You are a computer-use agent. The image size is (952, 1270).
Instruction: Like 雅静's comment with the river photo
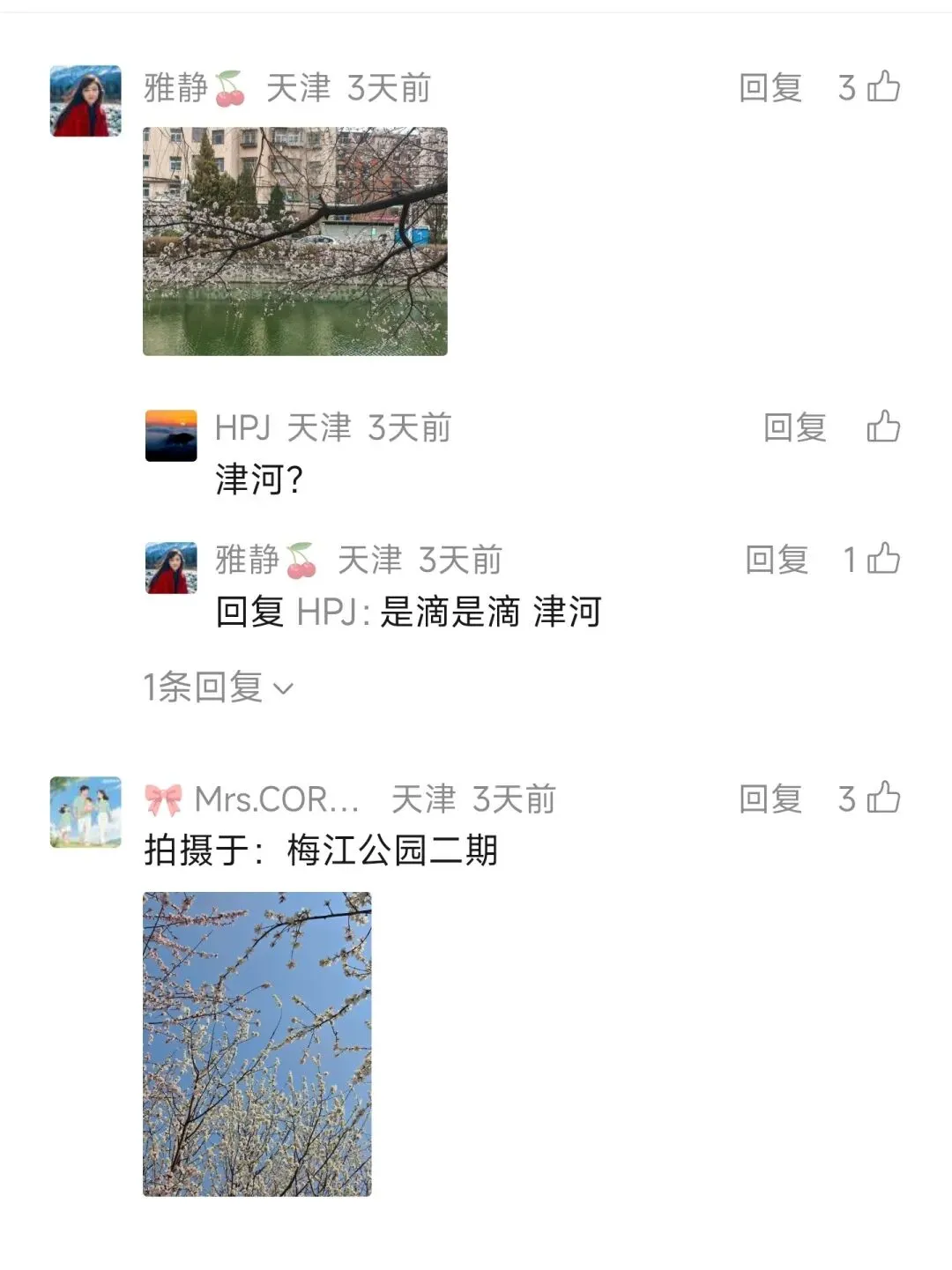pyautogui.click(x=882, y=87)
